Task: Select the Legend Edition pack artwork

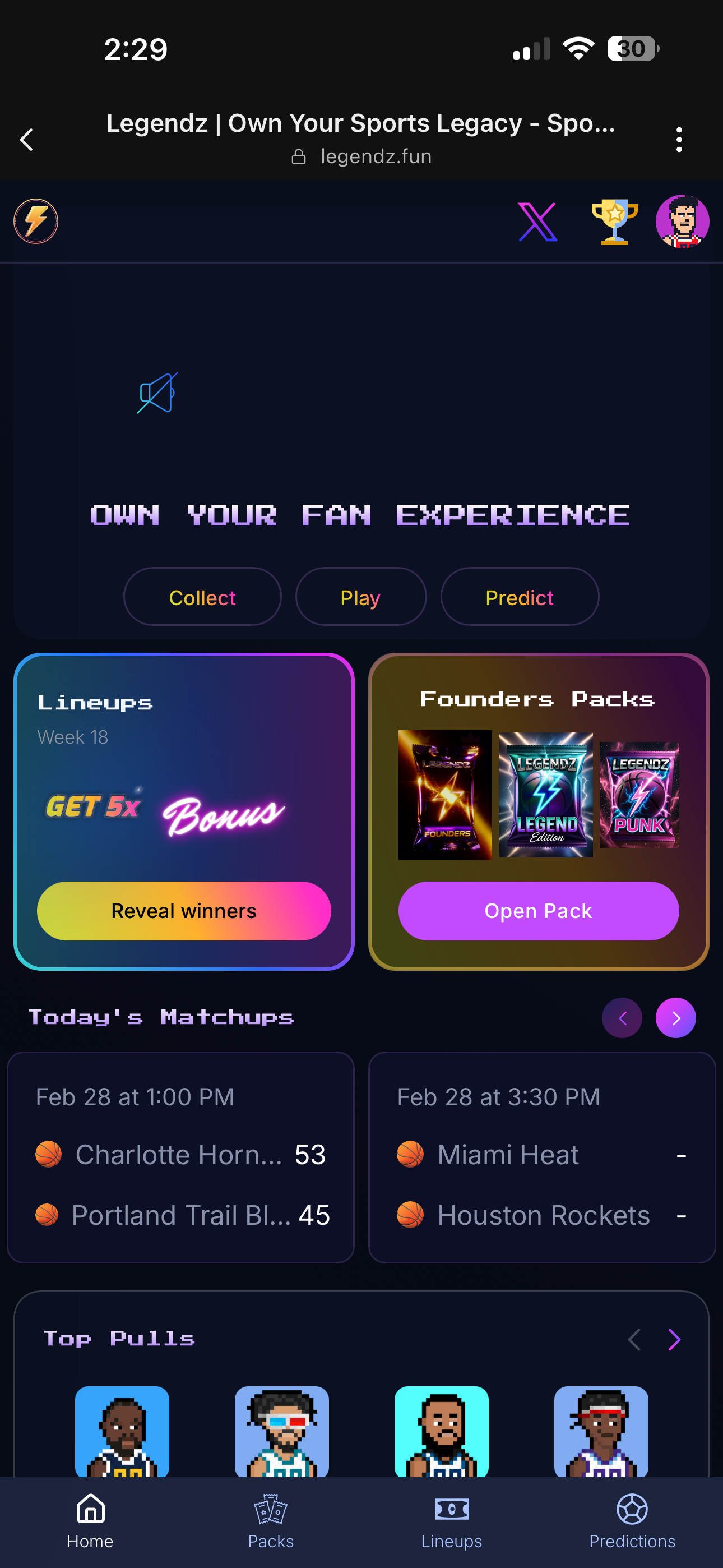Action: [545, 796]
